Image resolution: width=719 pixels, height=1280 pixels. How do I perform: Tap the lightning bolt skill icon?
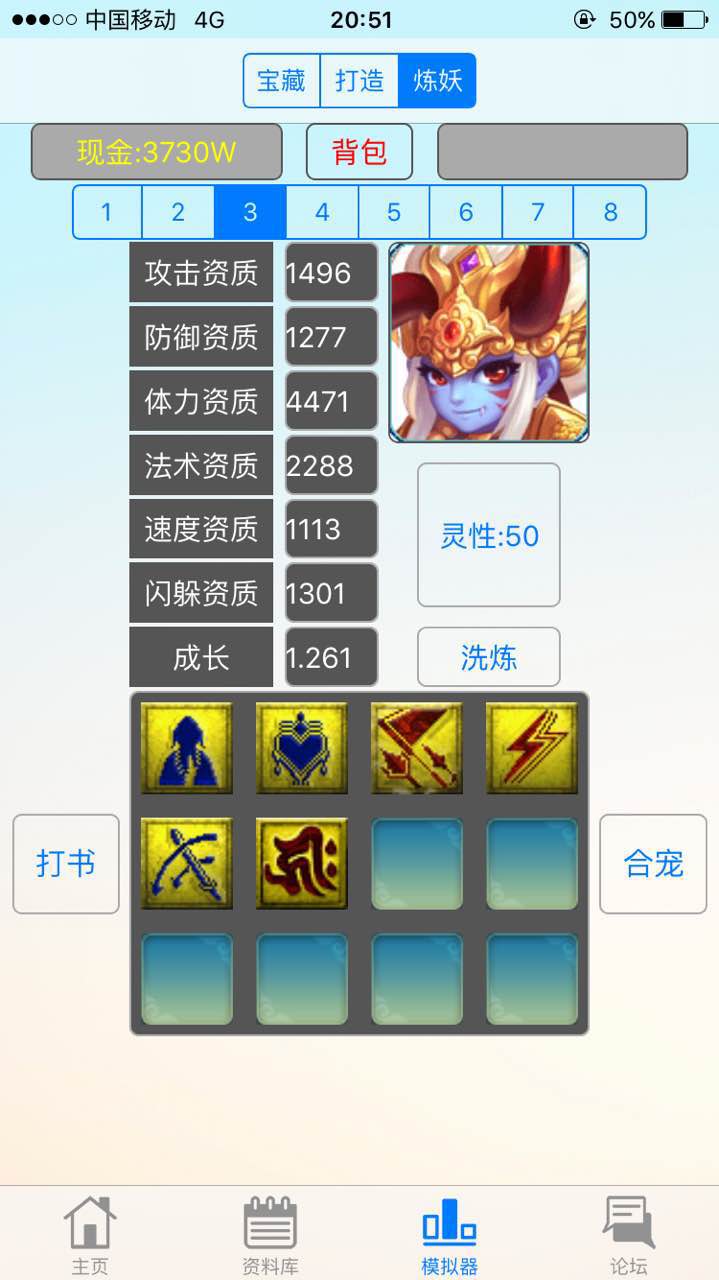pyautogui.click(x=532, y=748)
